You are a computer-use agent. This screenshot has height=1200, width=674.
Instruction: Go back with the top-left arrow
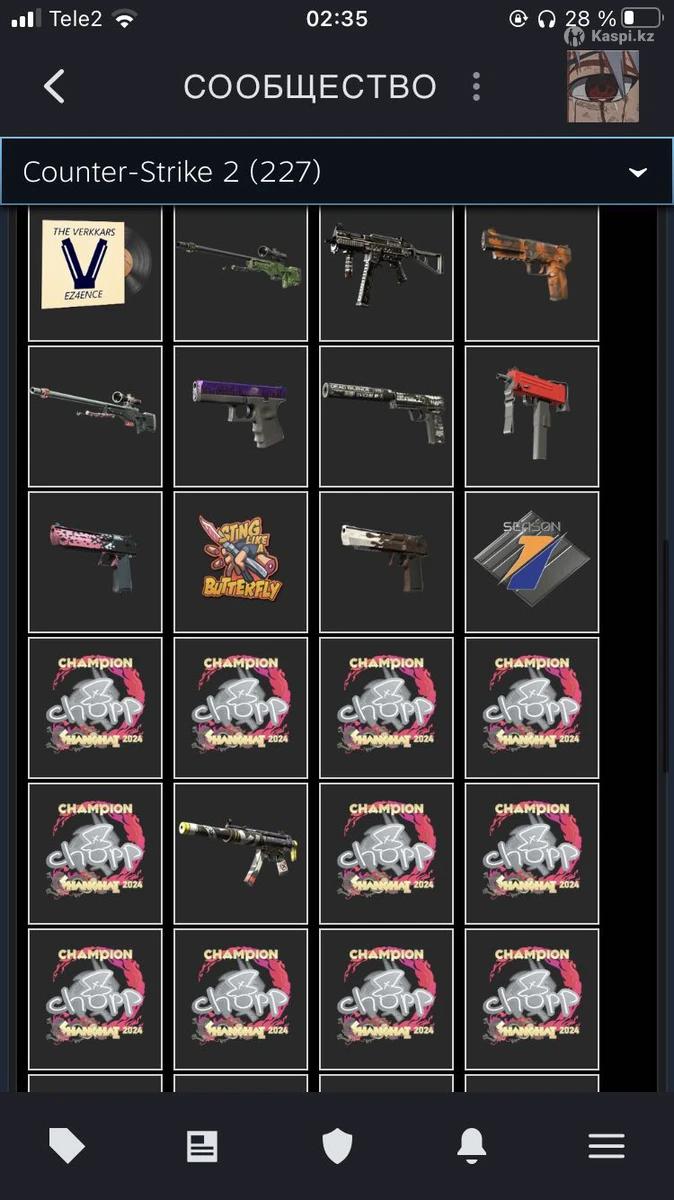coord(54,87)
